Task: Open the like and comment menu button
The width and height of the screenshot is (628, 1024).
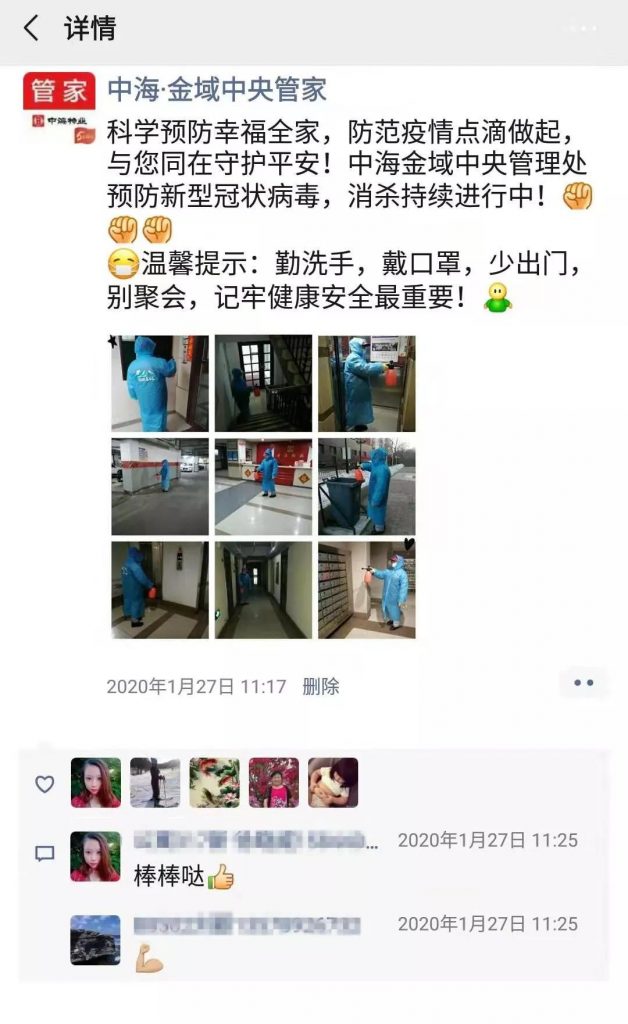Action: click(583, 683)
